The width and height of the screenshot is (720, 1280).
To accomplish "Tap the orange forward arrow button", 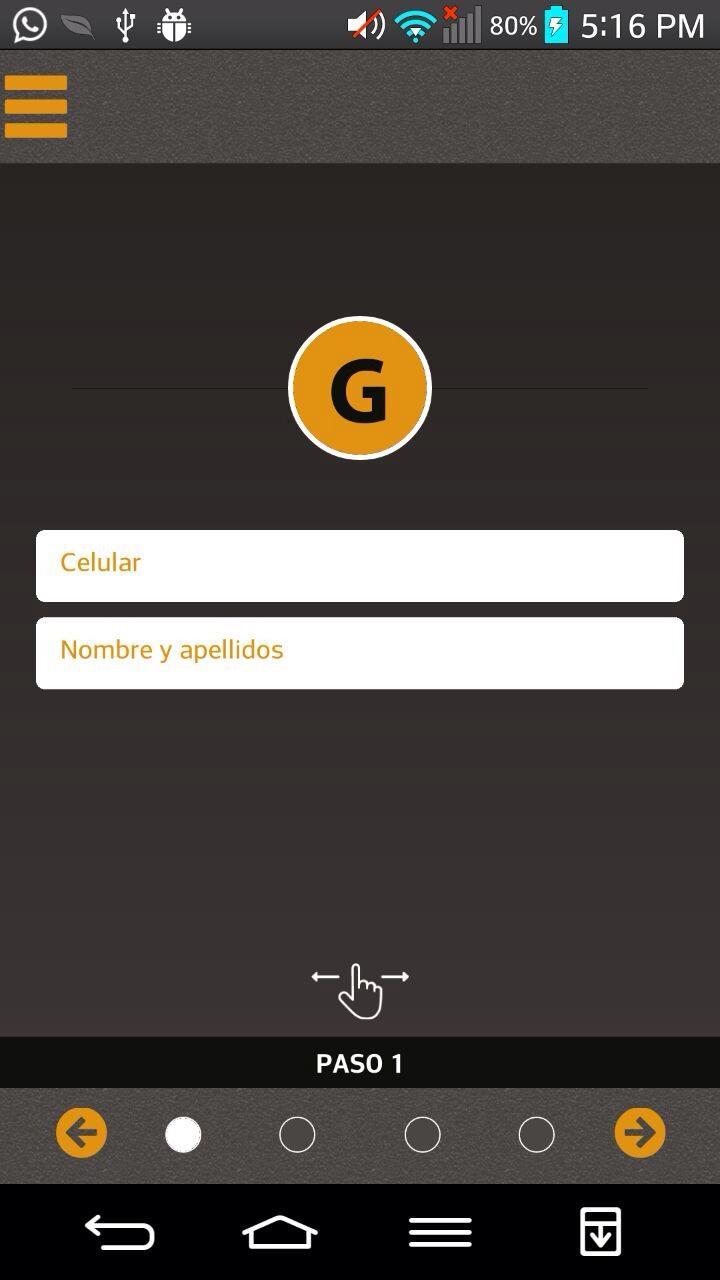I will pyautogui.click(x=639, y=1133).
